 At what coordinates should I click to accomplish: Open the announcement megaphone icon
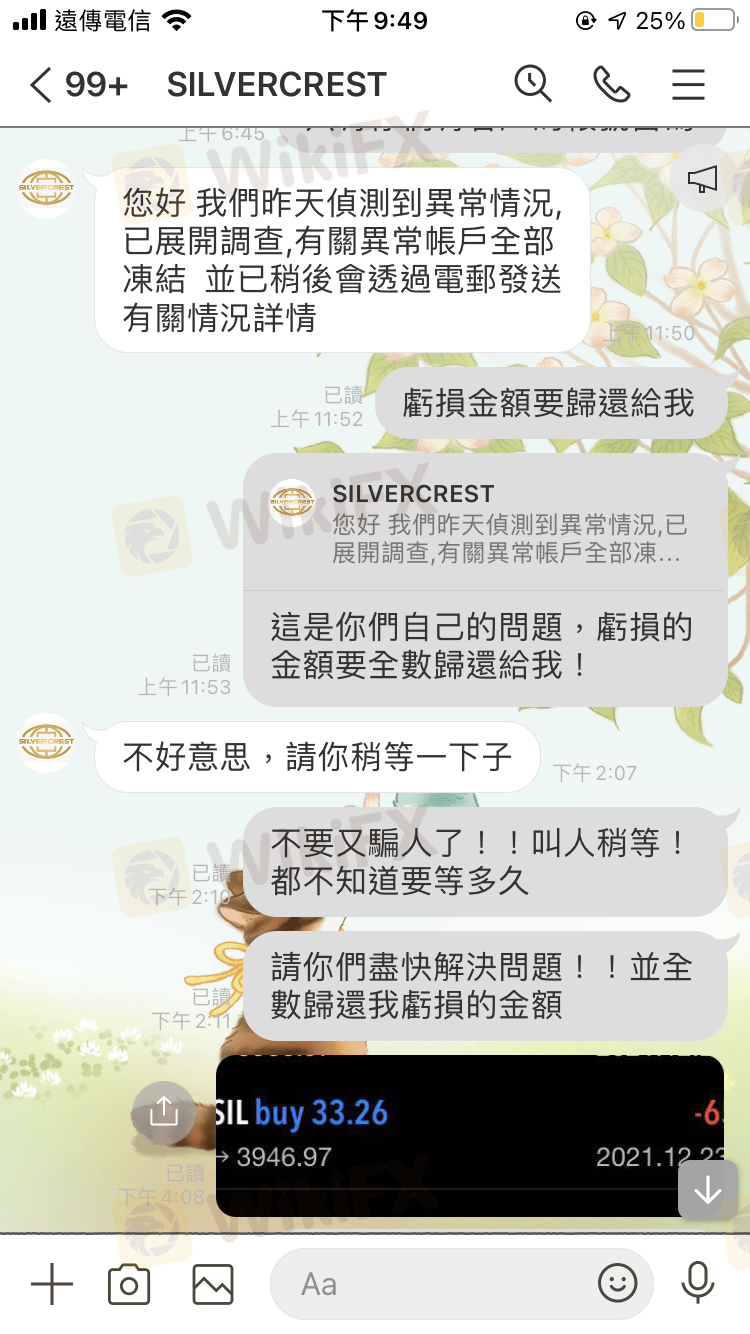pyautogui.click(x=703, y=180)
